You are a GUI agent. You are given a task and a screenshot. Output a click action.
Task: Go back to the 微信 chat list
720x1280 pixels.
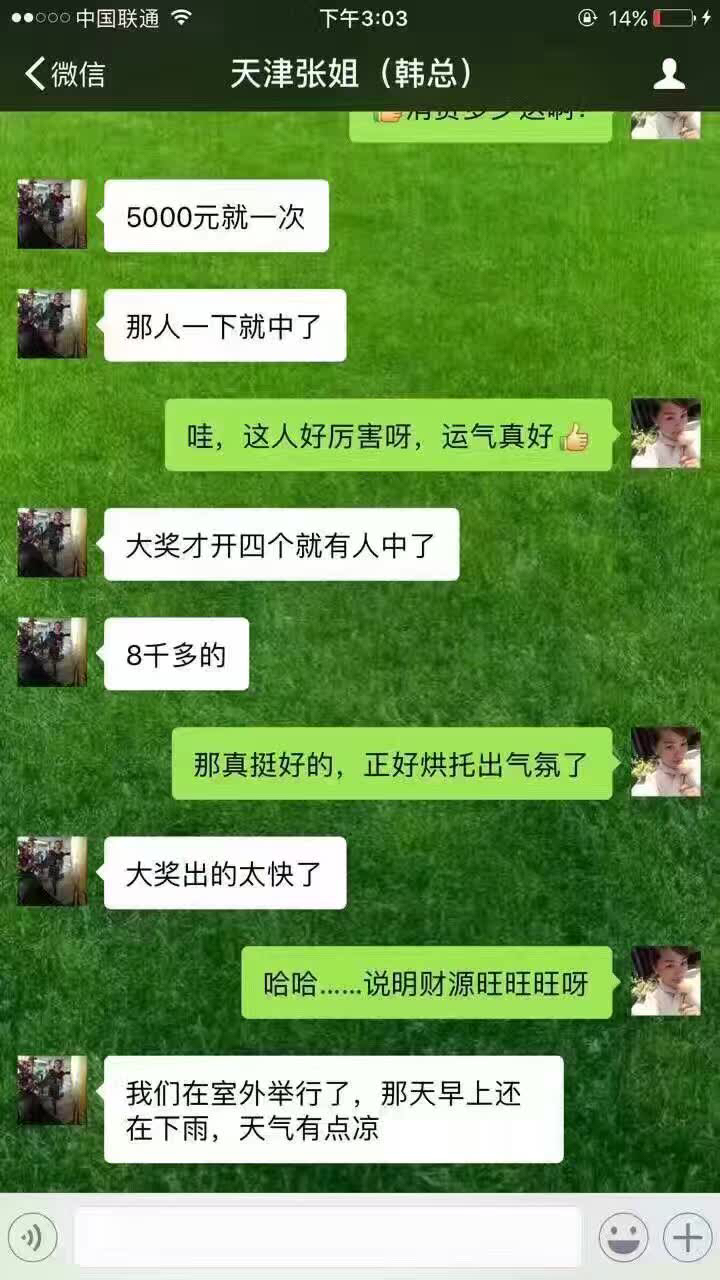pyautogui.click(x=64, y=74)
